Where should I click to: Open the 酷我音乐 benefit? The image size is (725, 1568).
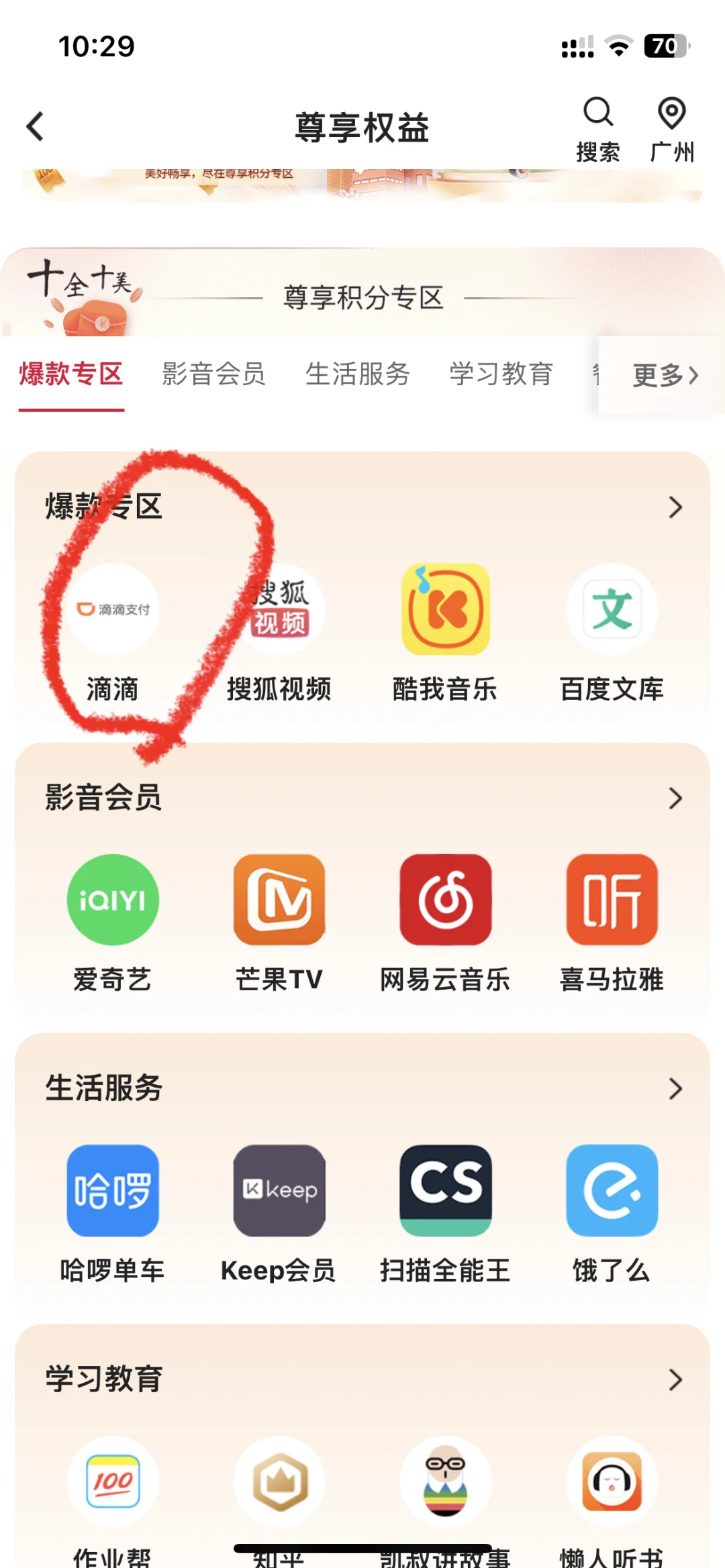[x=445, y=609]
